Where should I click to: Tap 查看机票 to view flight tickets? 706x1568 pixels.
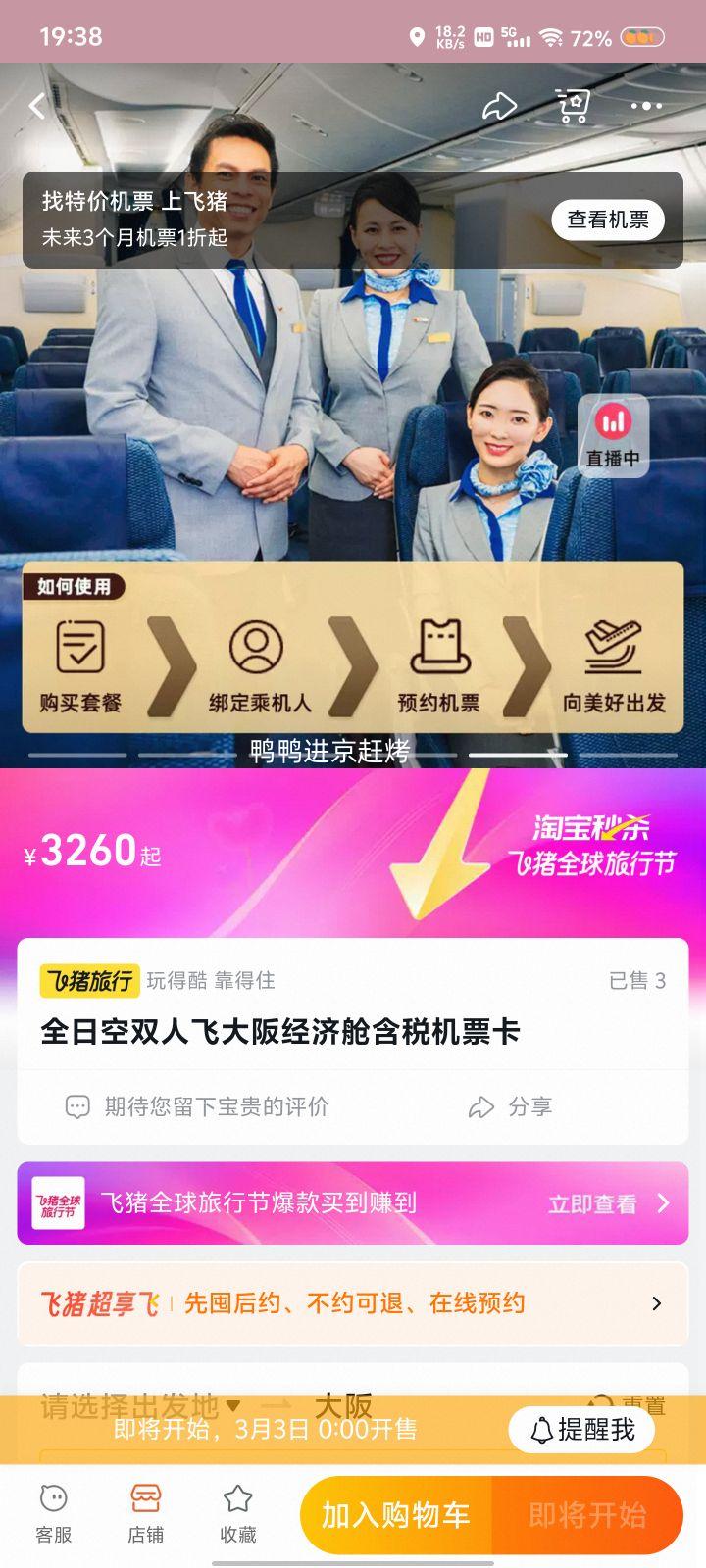(x=608, y=220)
